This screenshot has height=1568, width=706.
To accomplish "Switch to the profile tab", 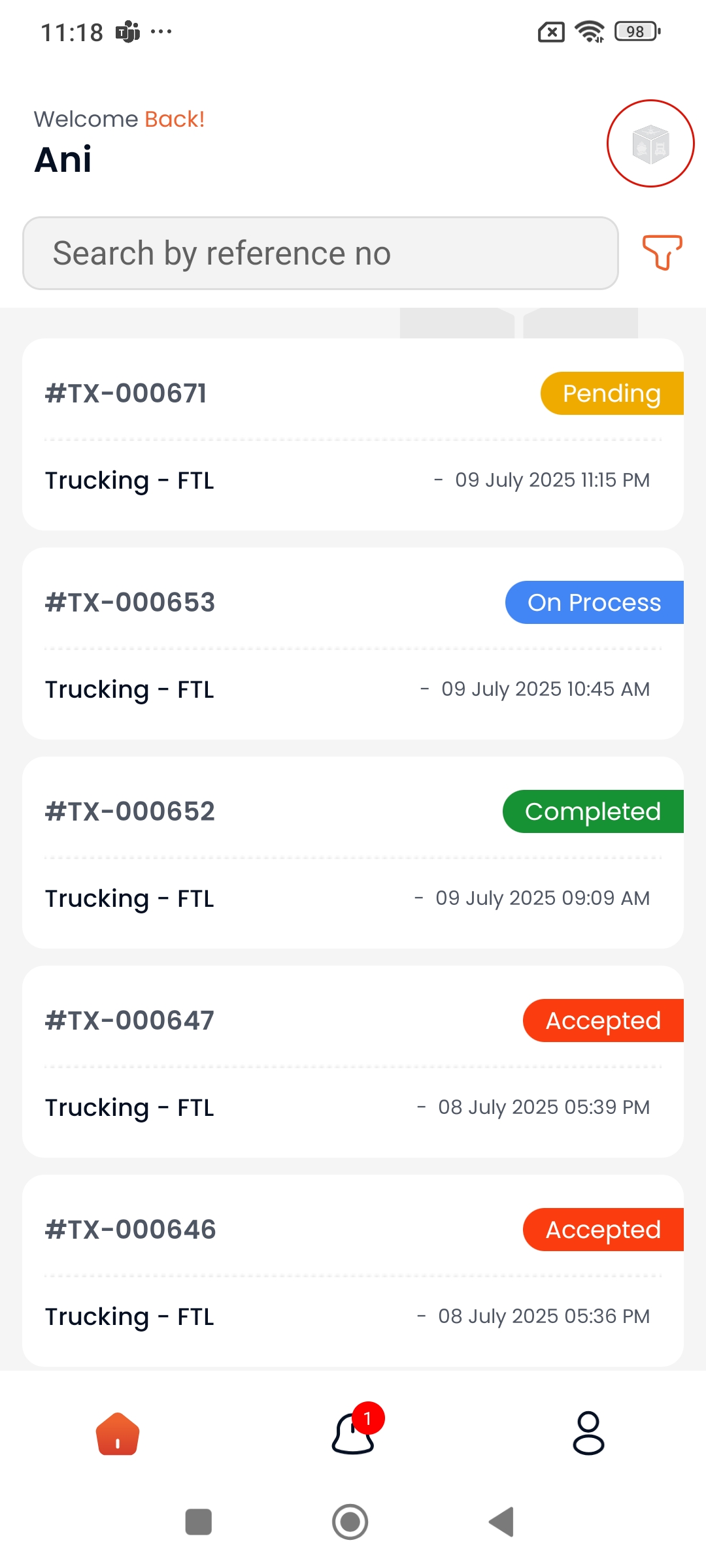I will tap(588, 1433).
